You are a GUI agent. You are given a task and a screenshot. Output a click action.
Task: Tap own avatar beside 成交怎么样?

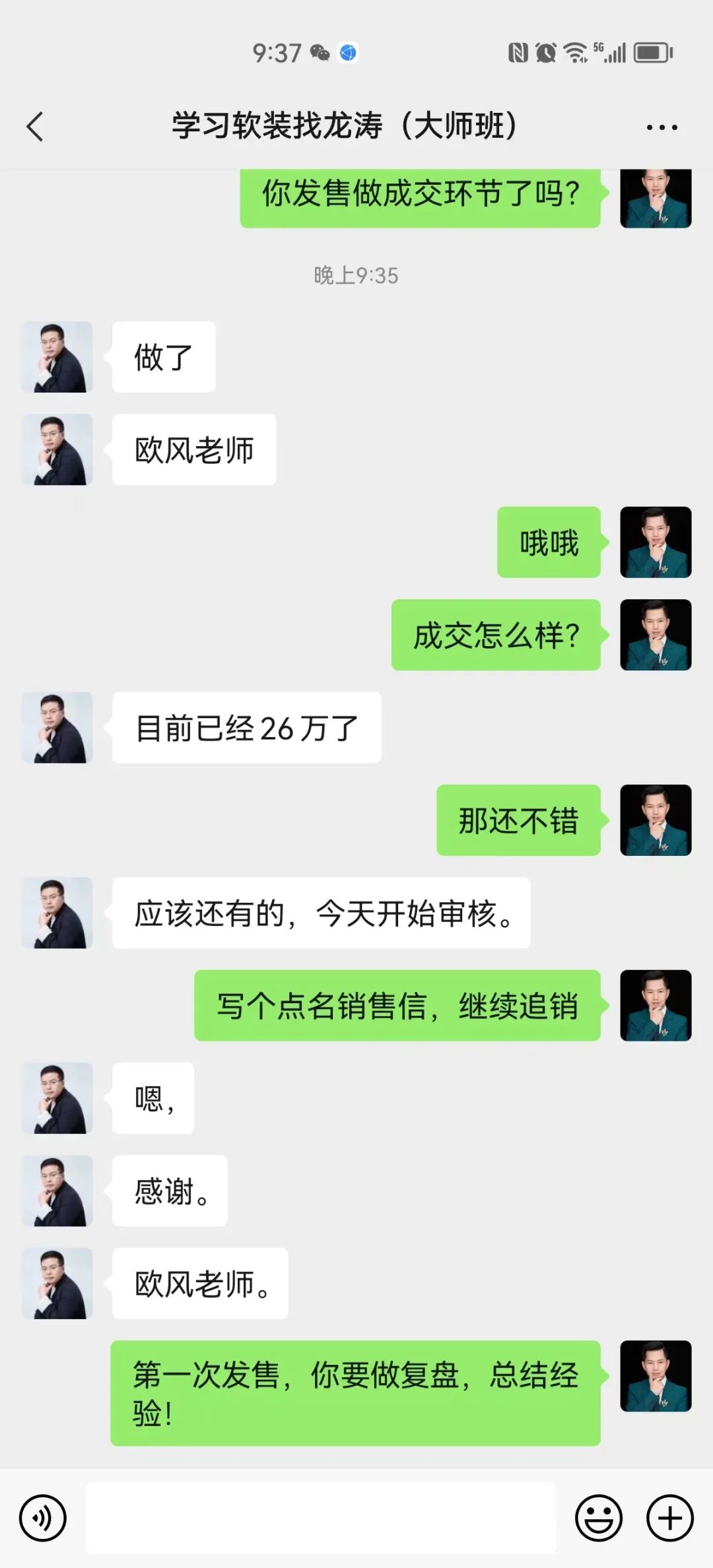[656, 635]
